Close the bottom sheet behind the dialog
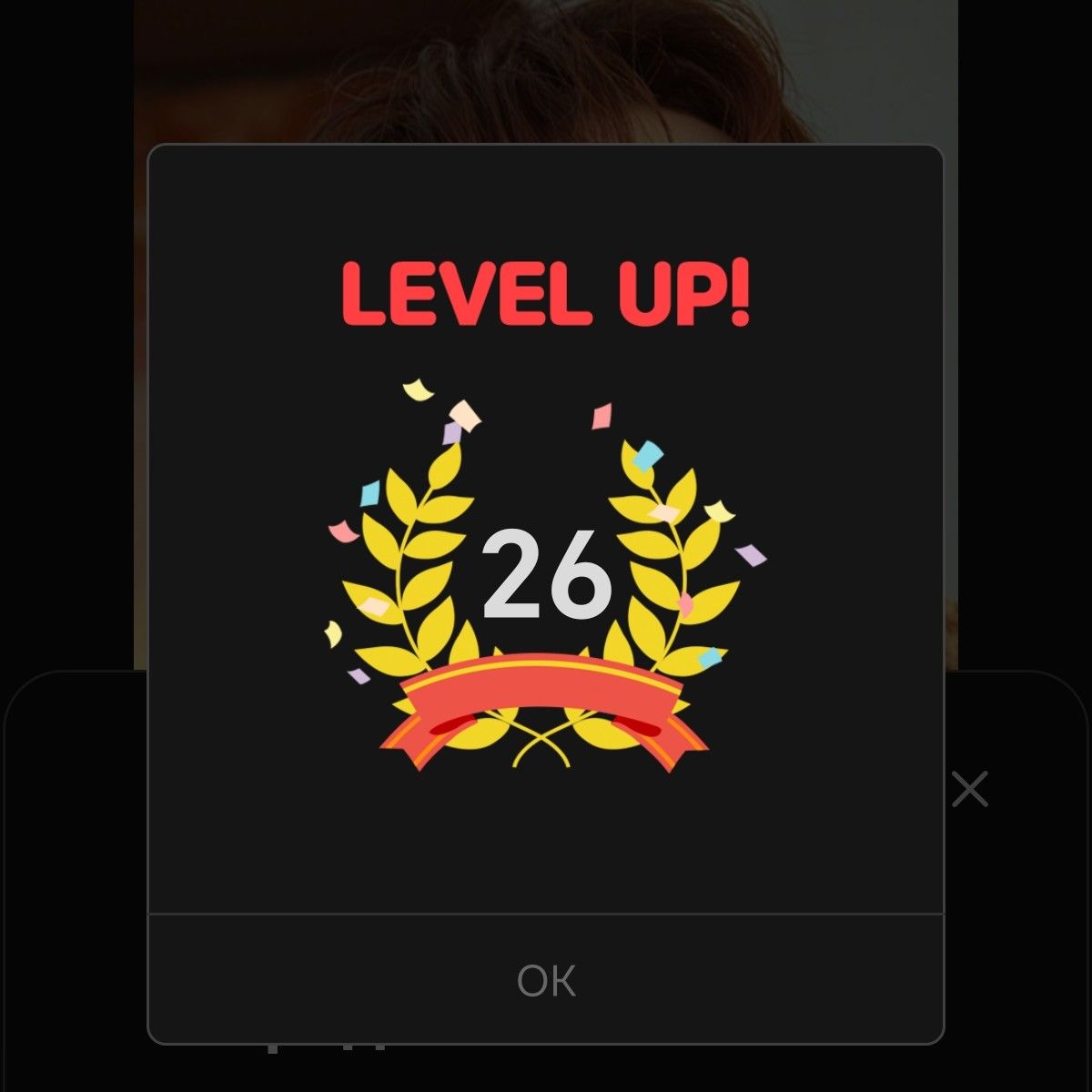This screenshot has width=1092, height=1092. click(x=970, y=789)
